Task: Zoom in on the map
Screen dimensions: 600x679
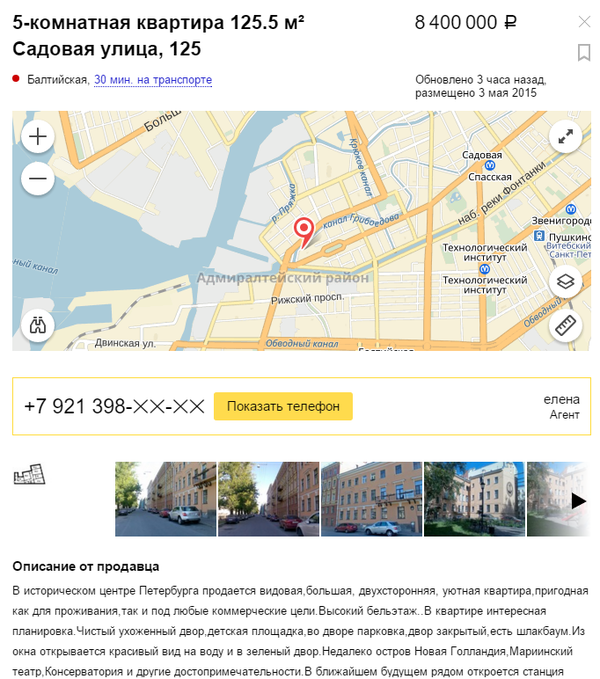Action: (x=38, y=137)
